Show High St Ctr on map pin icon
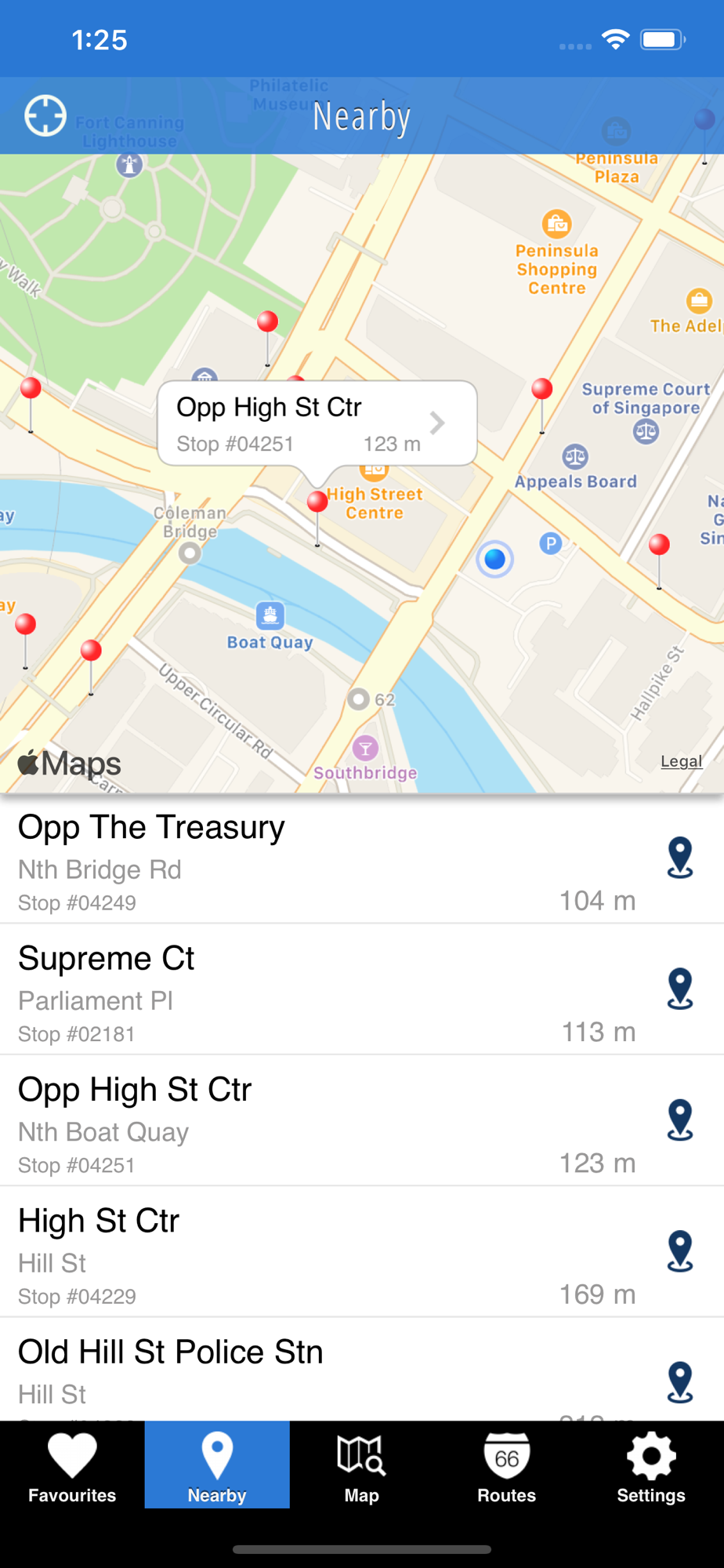724x1568 pixels. point(680,1251)
